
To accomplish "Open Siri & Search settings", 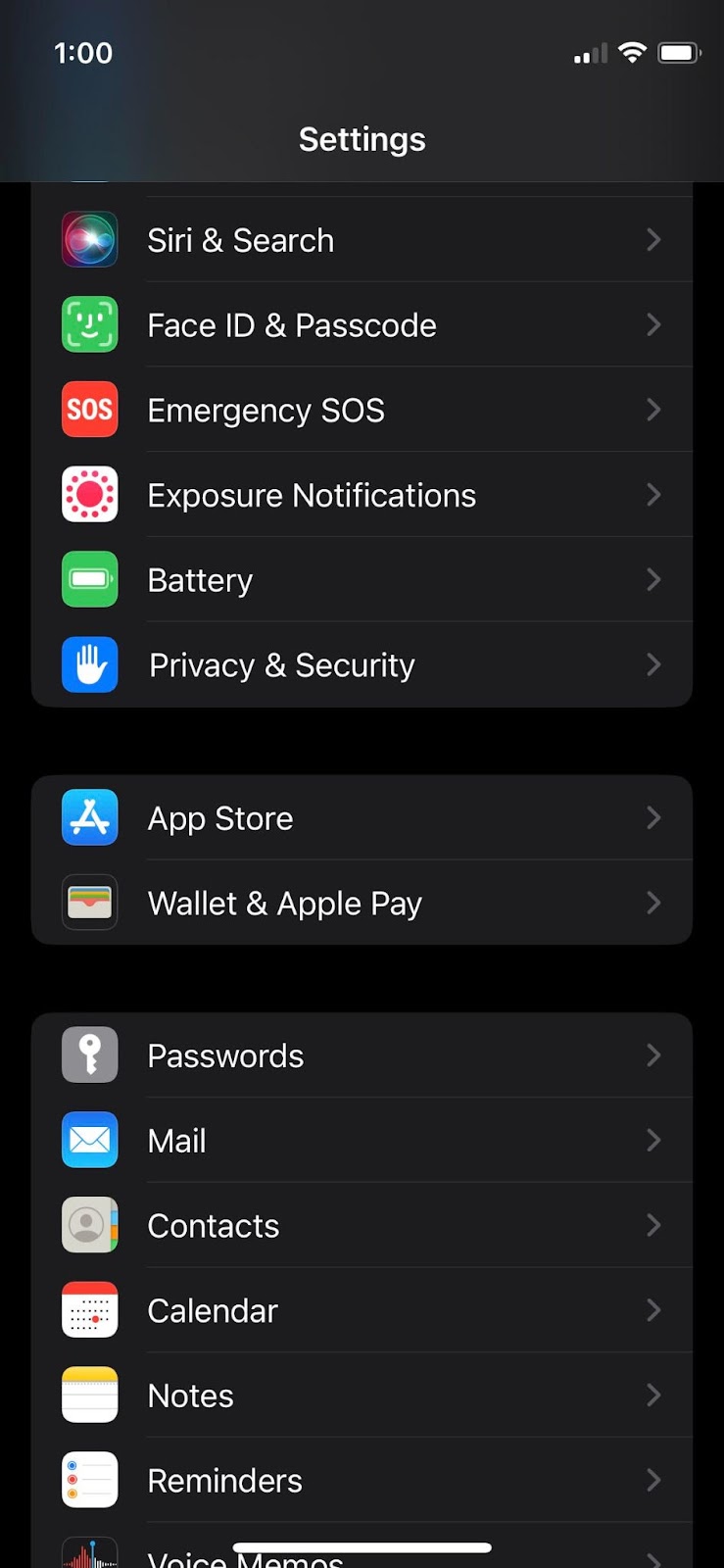I will coord(362,240).
